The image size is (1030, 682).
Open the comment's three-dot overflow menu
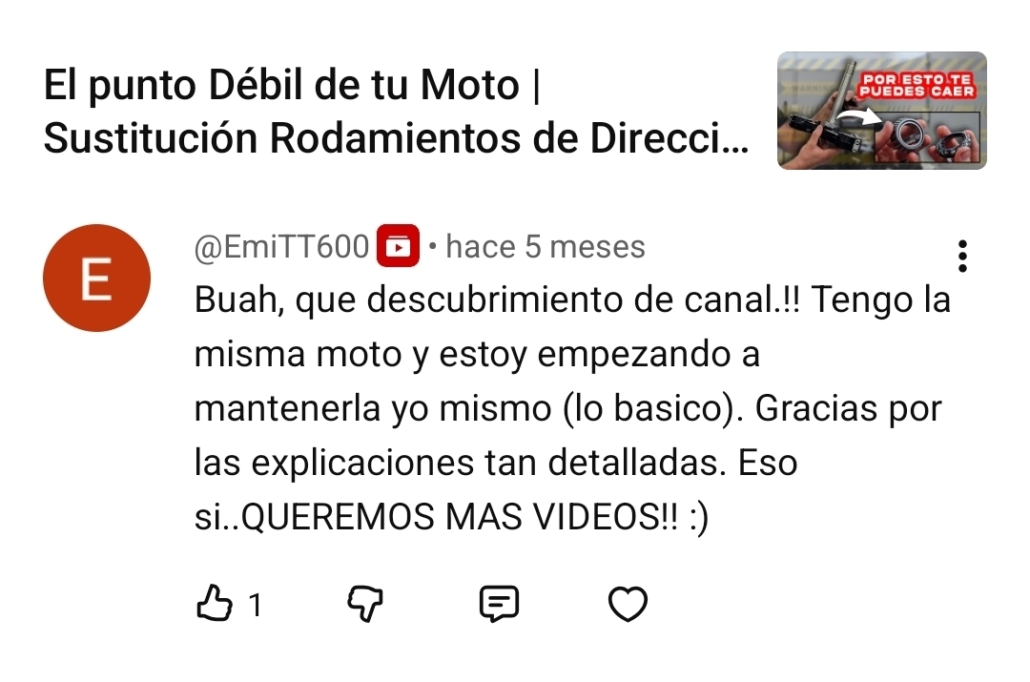962,256
